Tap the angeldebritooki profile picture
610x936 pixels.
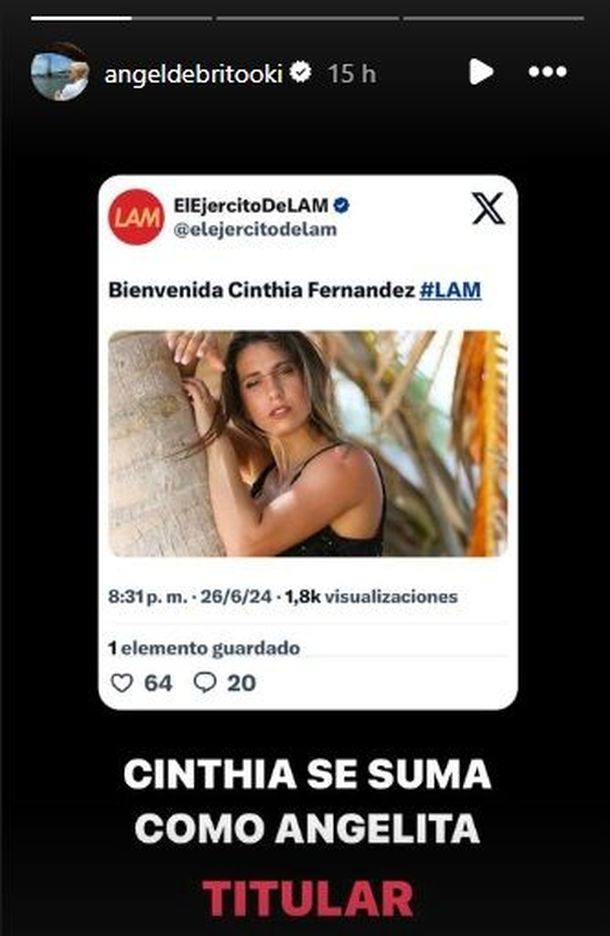pos(59,73)
